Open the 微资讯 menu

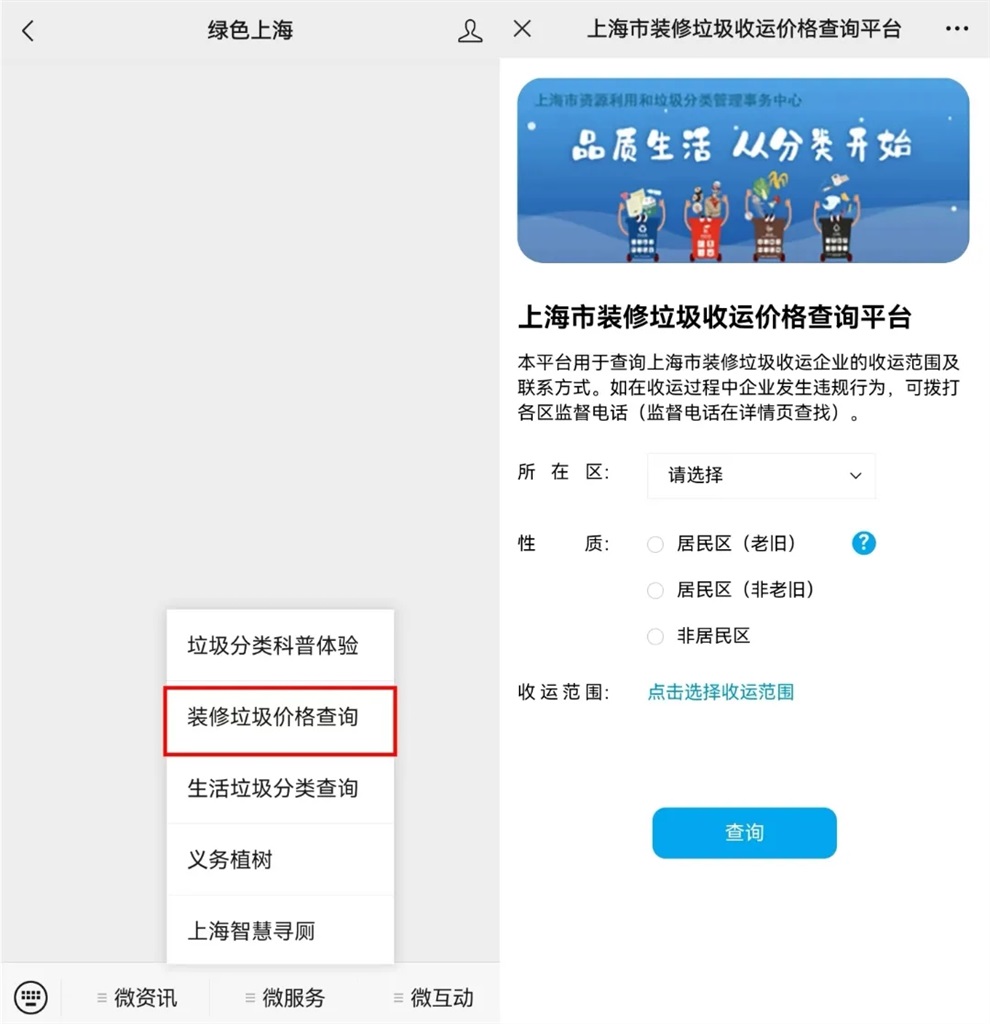[x=138, y=997]
